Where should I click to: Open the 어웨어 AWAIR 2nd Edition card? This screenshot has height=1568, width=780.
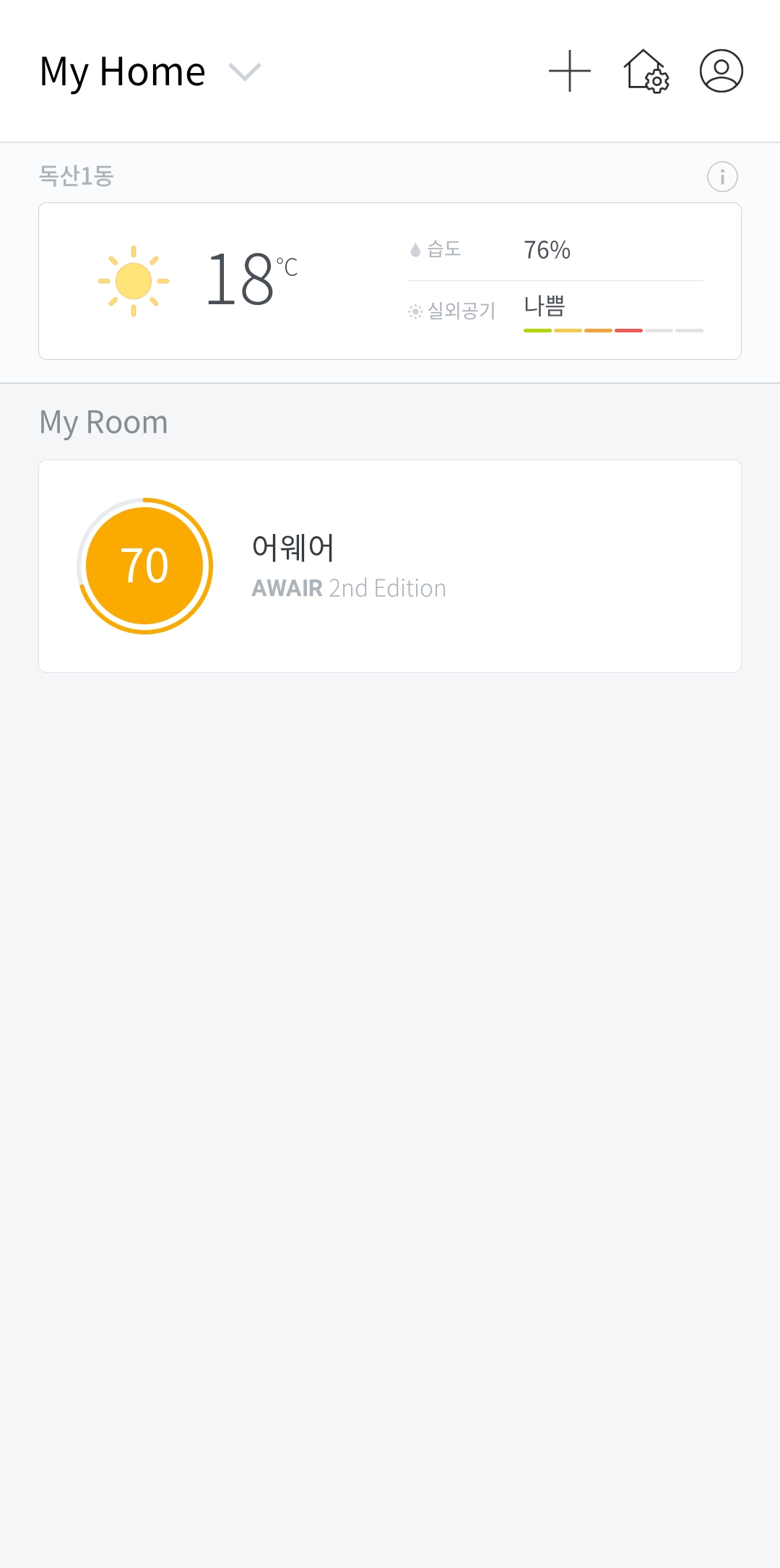point(390,566)
